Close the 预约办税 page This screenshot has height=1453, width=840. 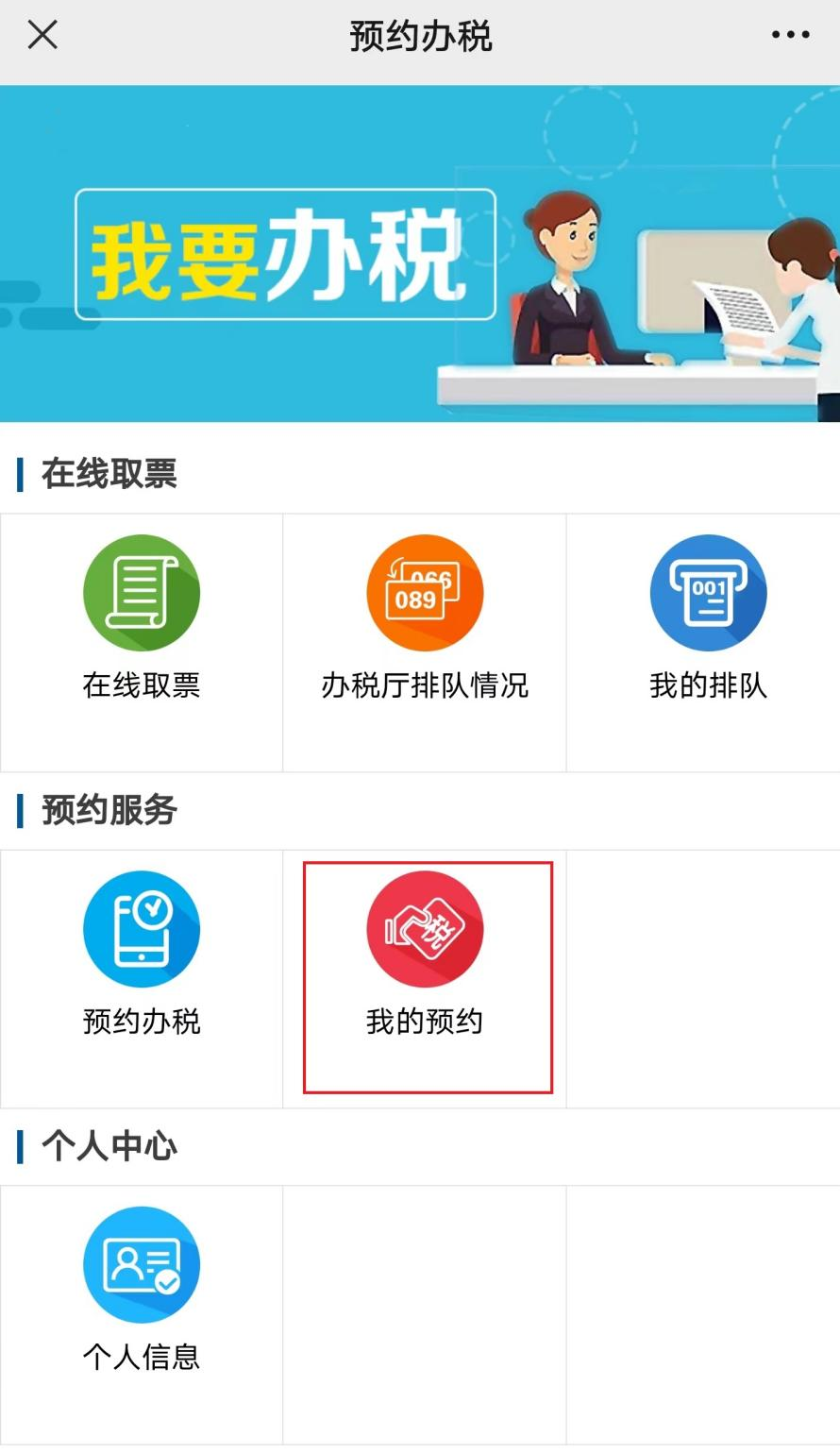tap(42, 35)
